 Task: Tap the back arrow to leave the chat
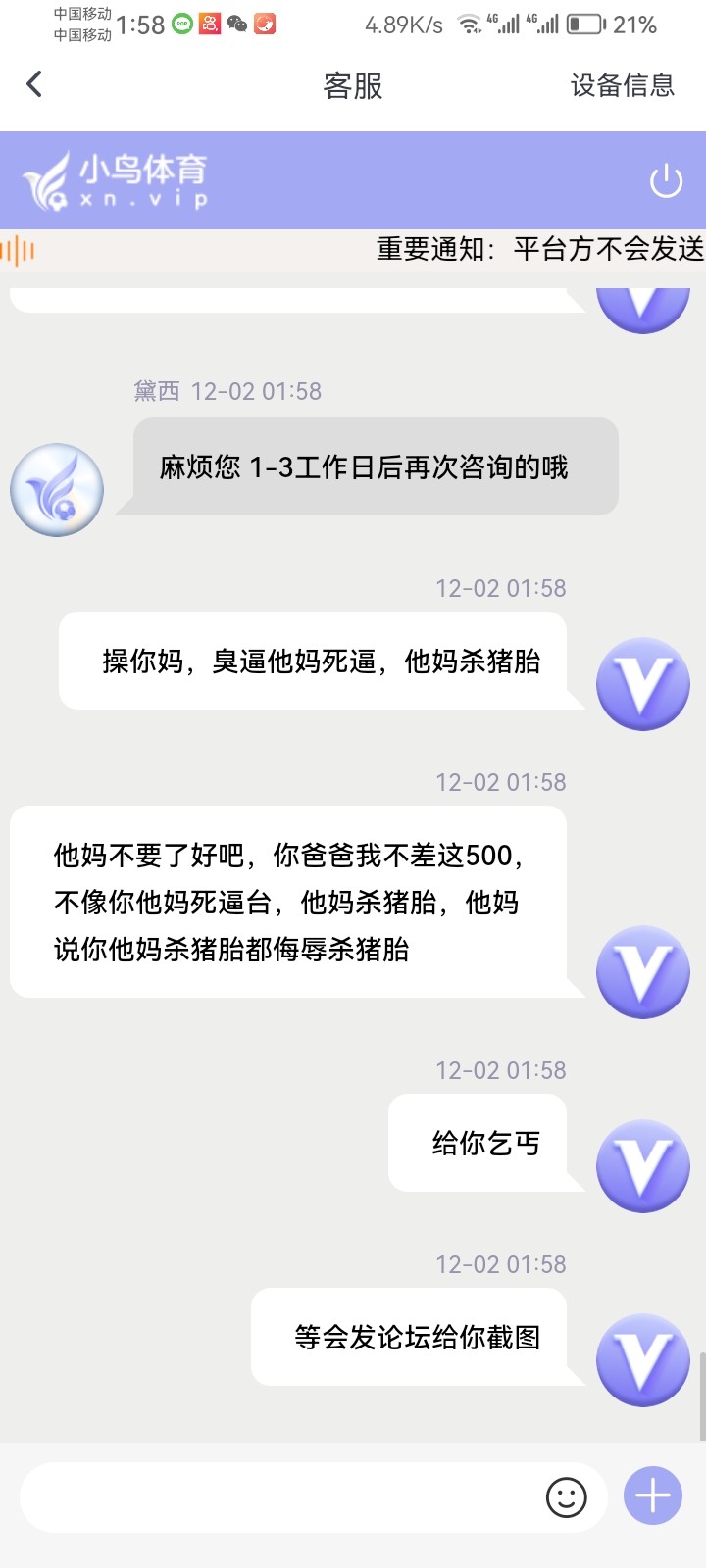point(34,84)
